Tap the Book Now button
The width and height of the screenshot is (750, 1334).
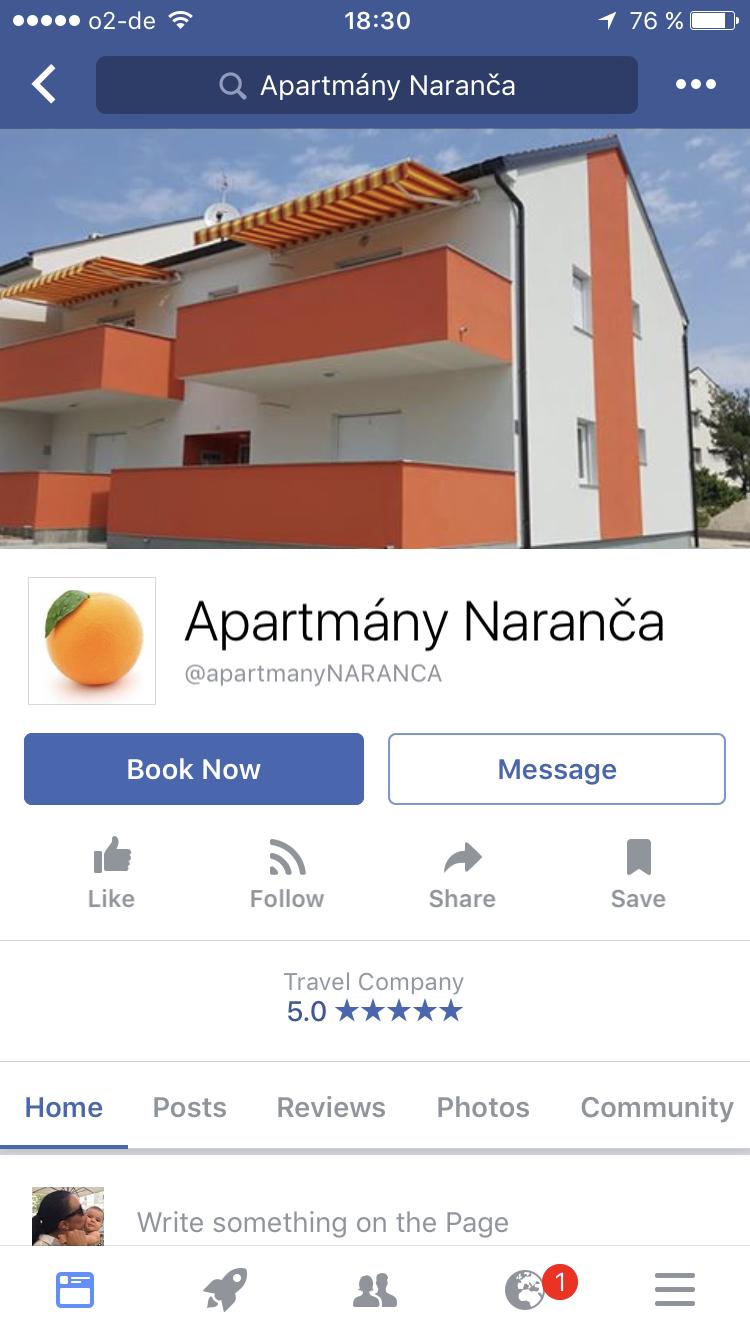193,769
